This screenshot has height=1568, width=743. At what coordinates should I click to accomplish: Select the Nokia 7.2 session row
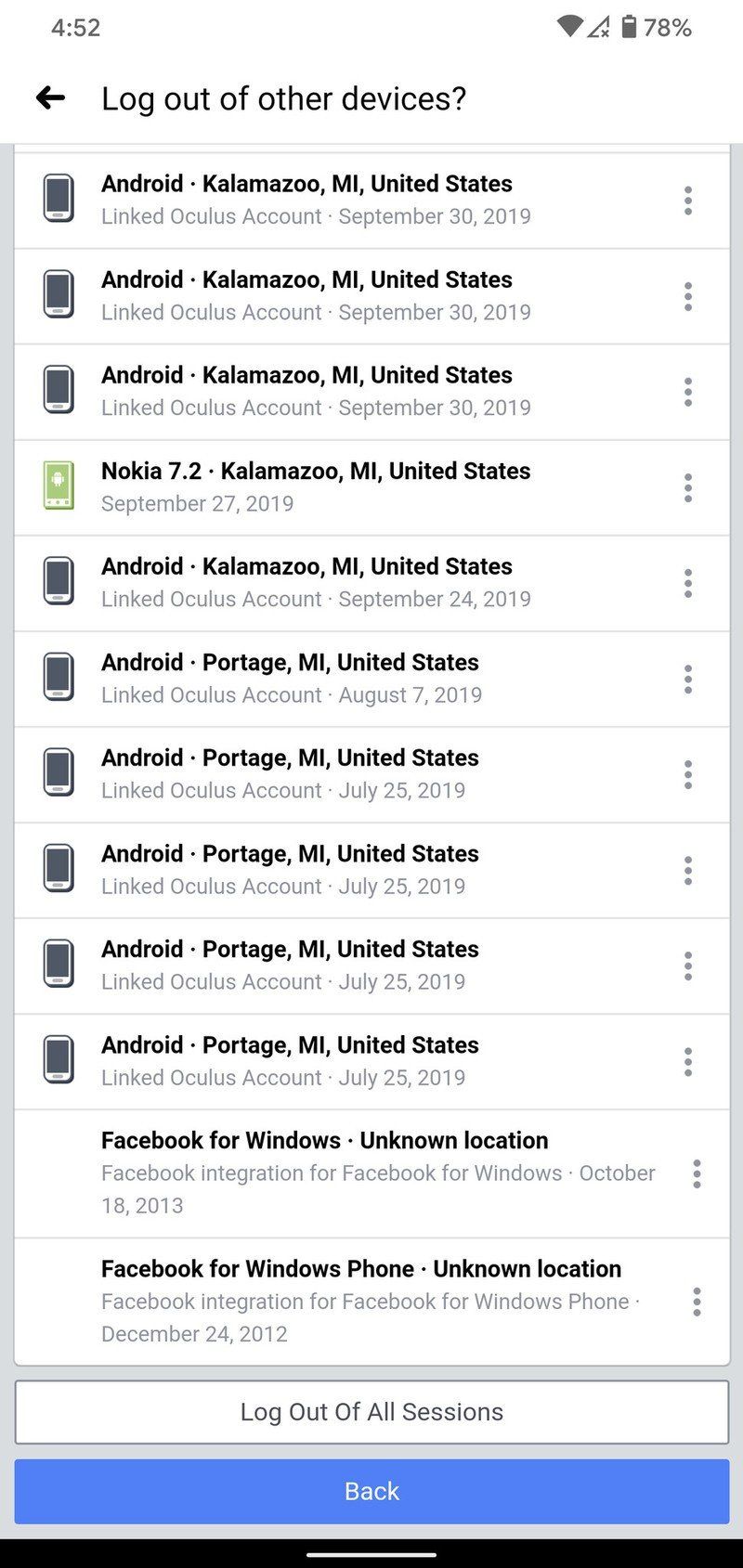coord(316,486)
